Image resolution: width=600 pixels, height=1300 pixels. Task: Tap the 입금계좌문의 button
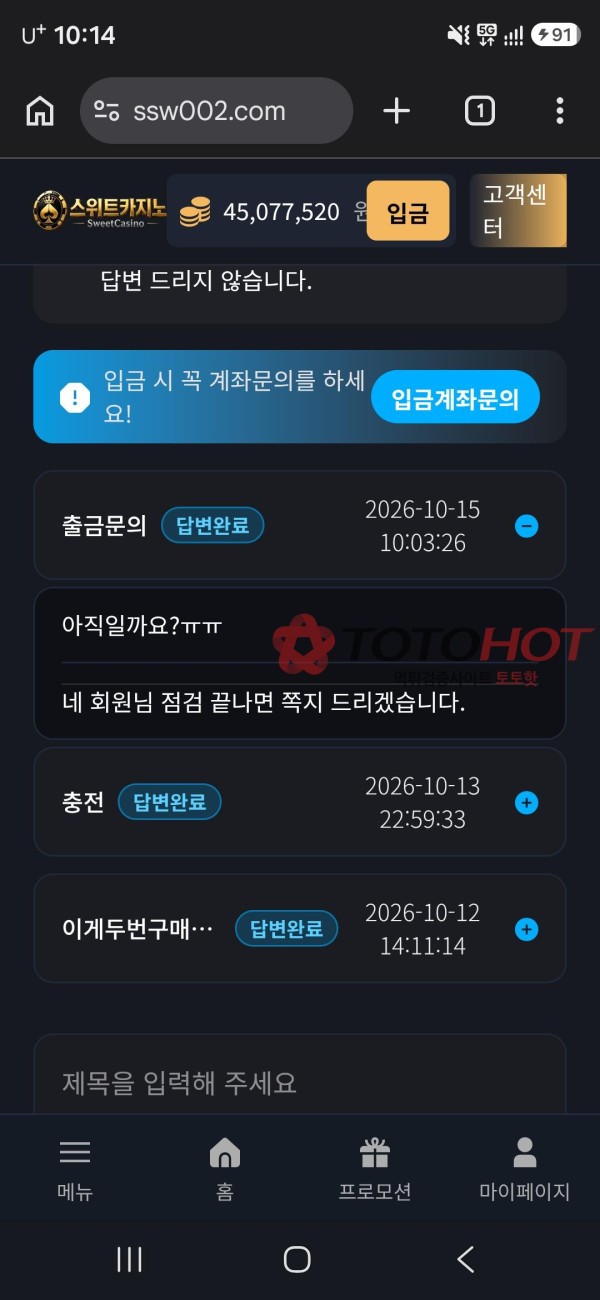pos(455,400)
